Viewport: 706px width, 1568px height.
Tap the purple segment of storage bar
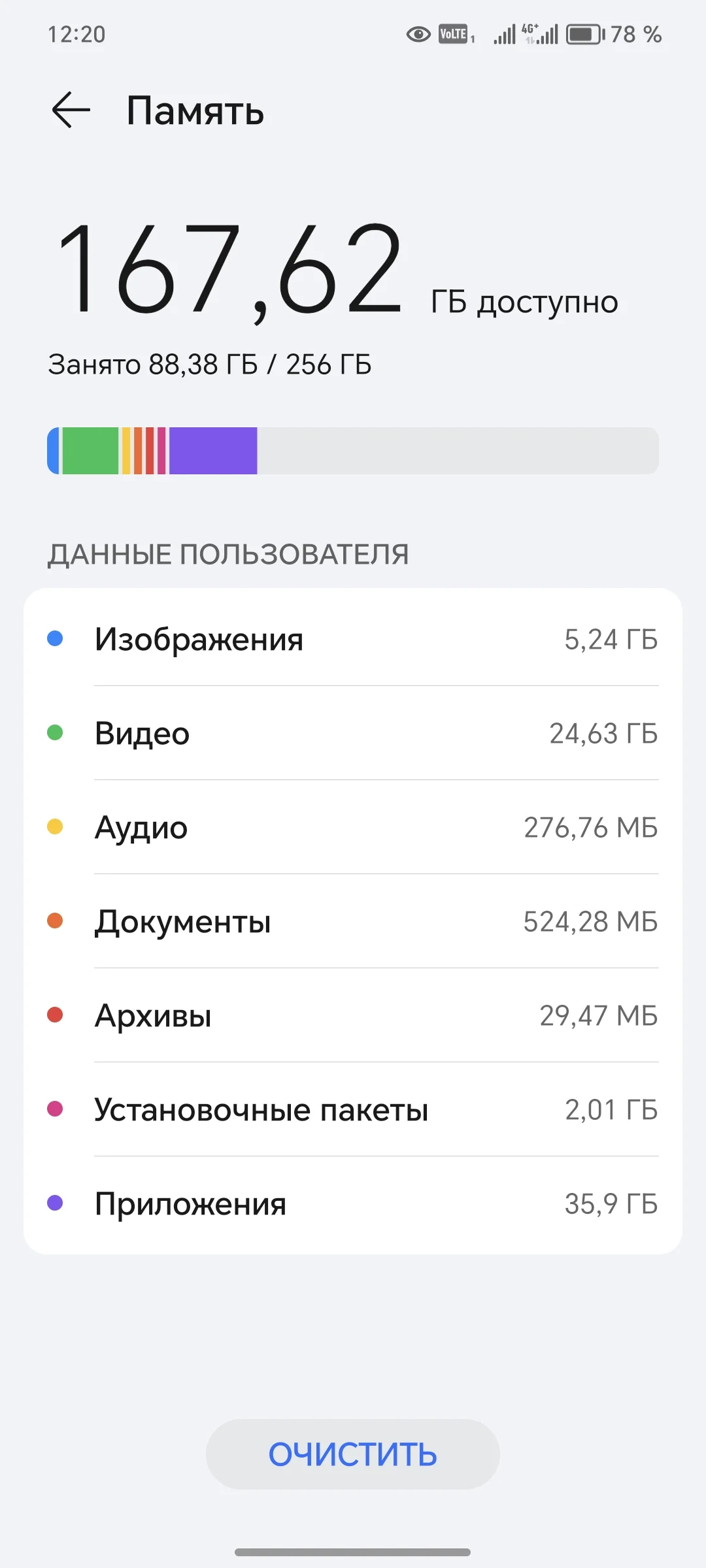point(212,450)
